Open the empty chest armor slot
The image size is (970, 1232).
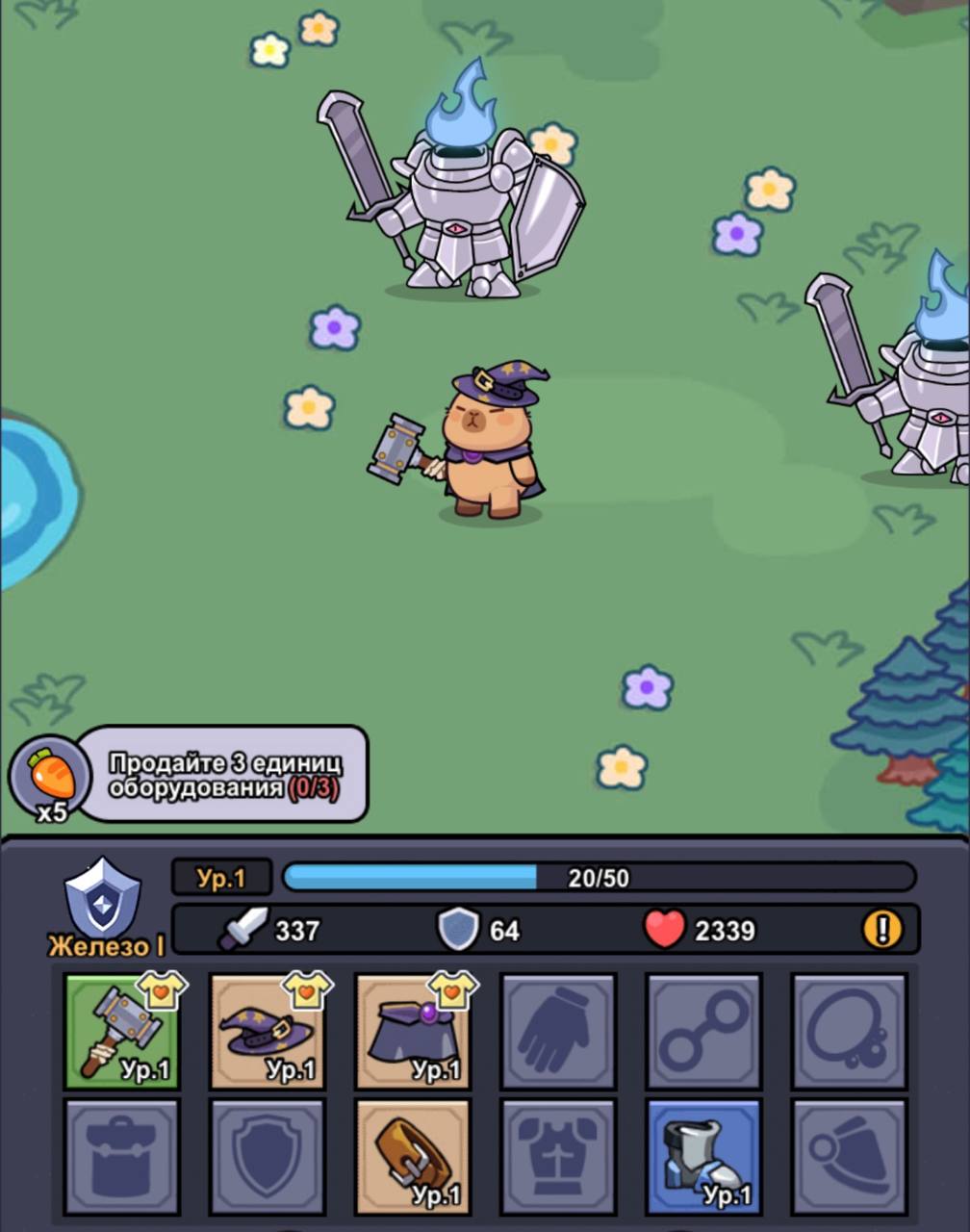pos(558,1156)
